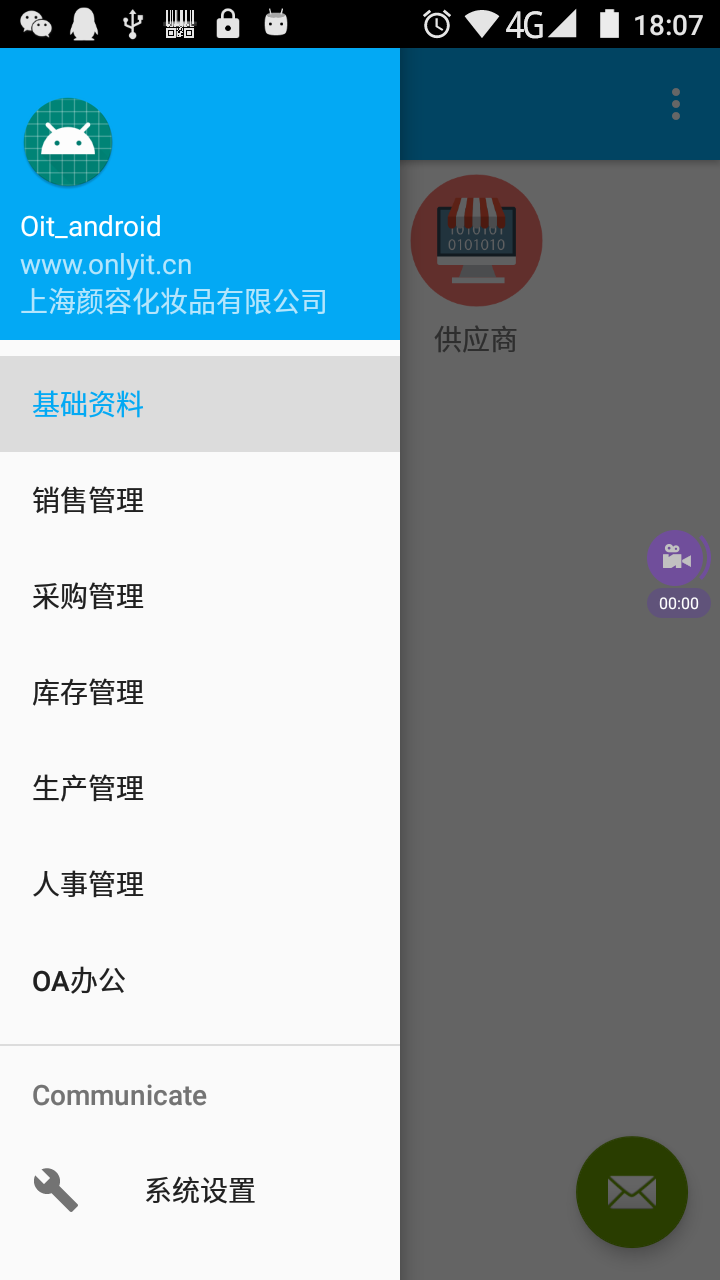This screenshot has width=720, height=1280.
Task: Go to 采购管理
Action: click(x=200, y=596)
